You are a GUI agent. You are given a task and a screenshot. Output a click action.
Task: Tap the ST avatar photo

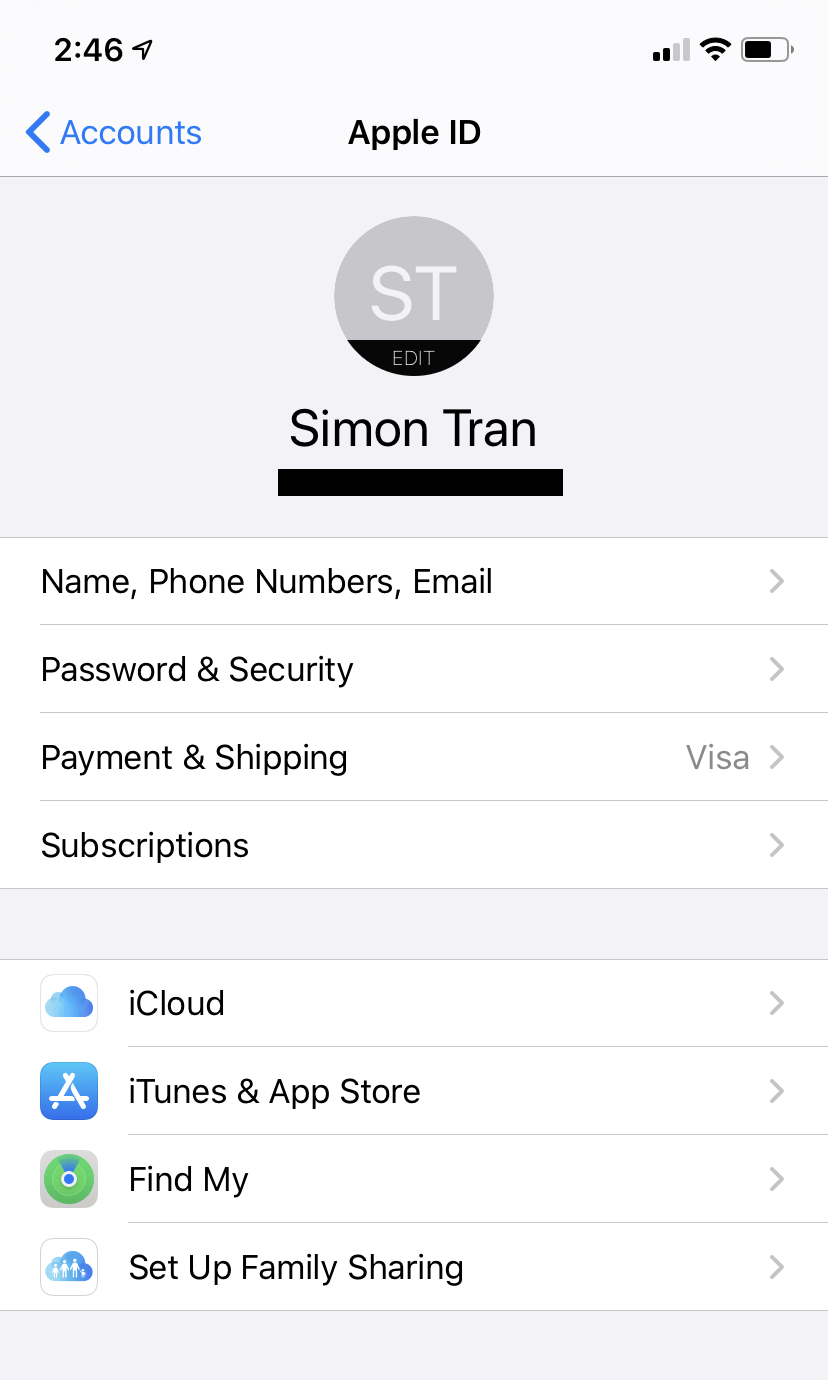pos(414,290)
